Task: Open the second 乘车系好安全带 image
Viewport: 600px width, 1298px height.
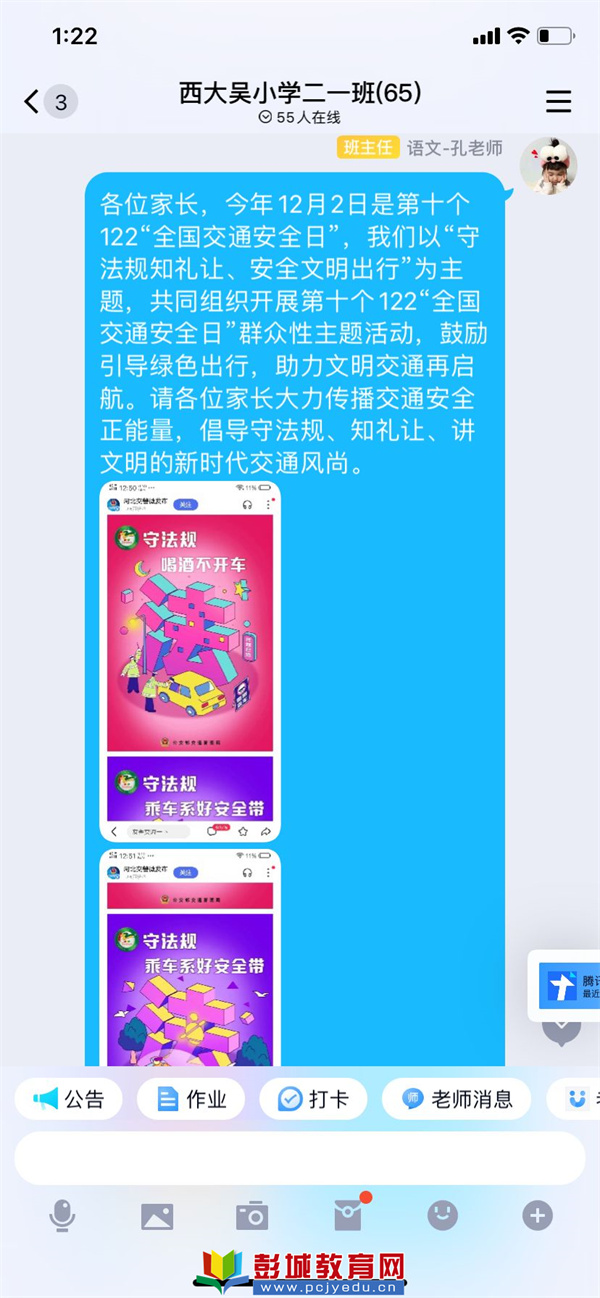Action: (190, 958)
